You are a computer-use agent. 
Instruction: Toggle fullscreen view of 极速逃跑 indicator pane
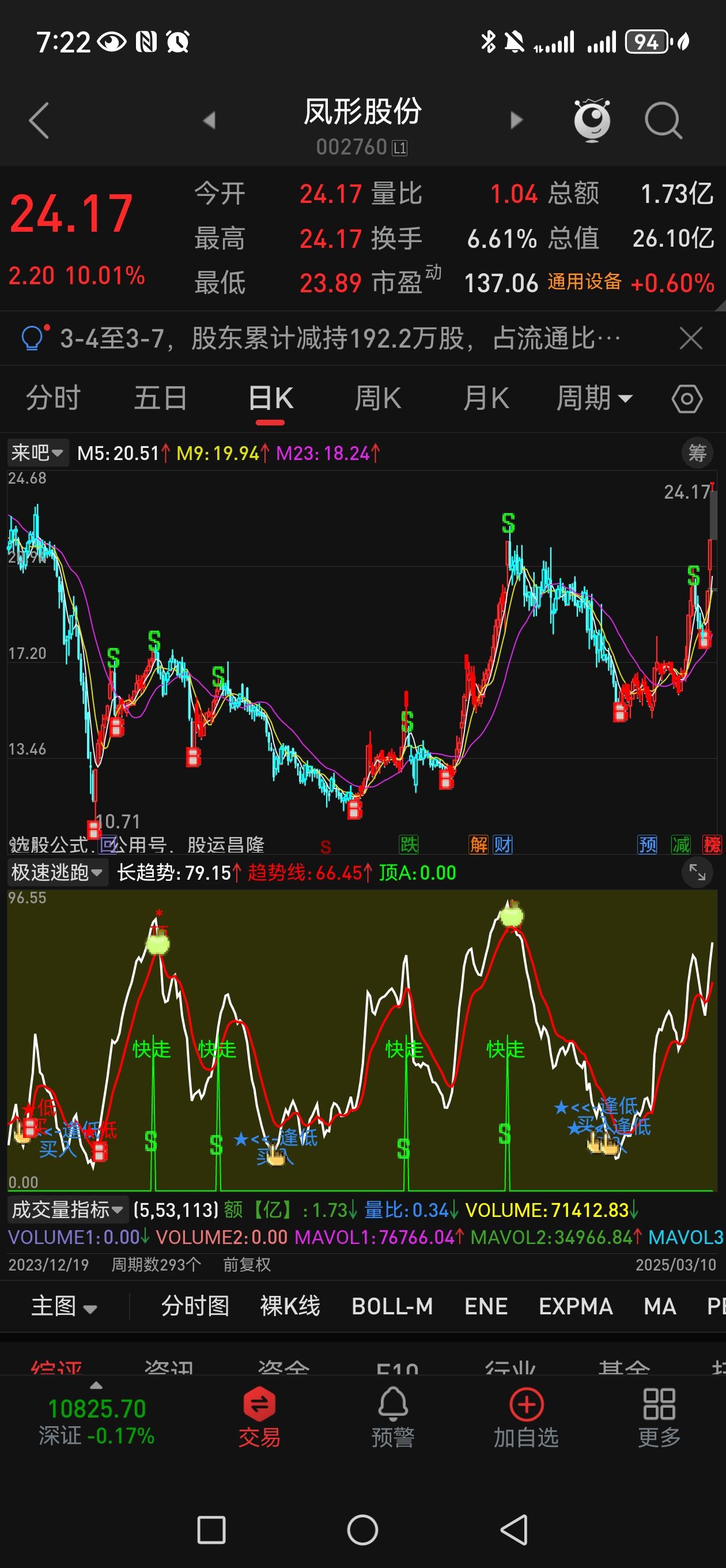pos(697,873)
